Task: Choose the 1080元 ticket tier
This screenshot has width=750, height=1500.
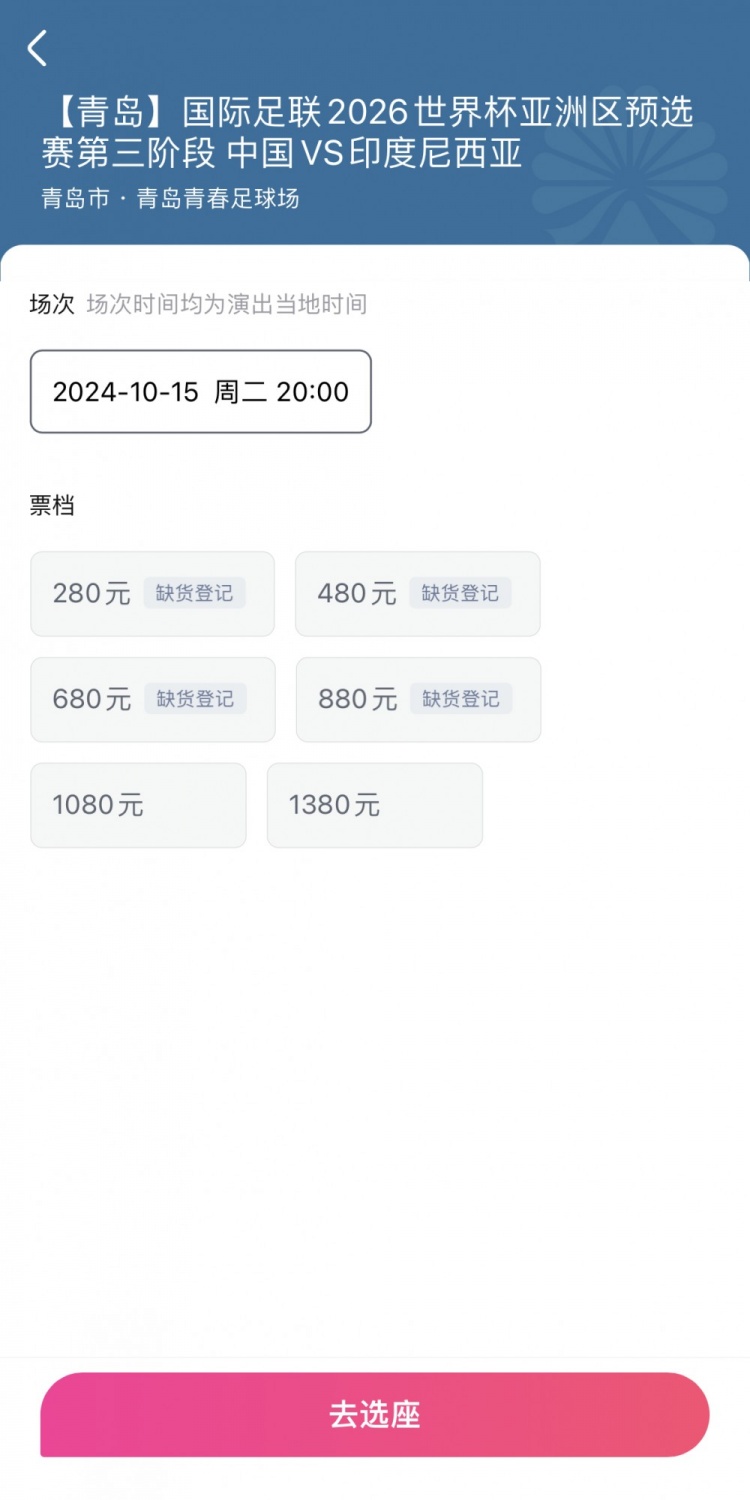Action: (138, 805)
